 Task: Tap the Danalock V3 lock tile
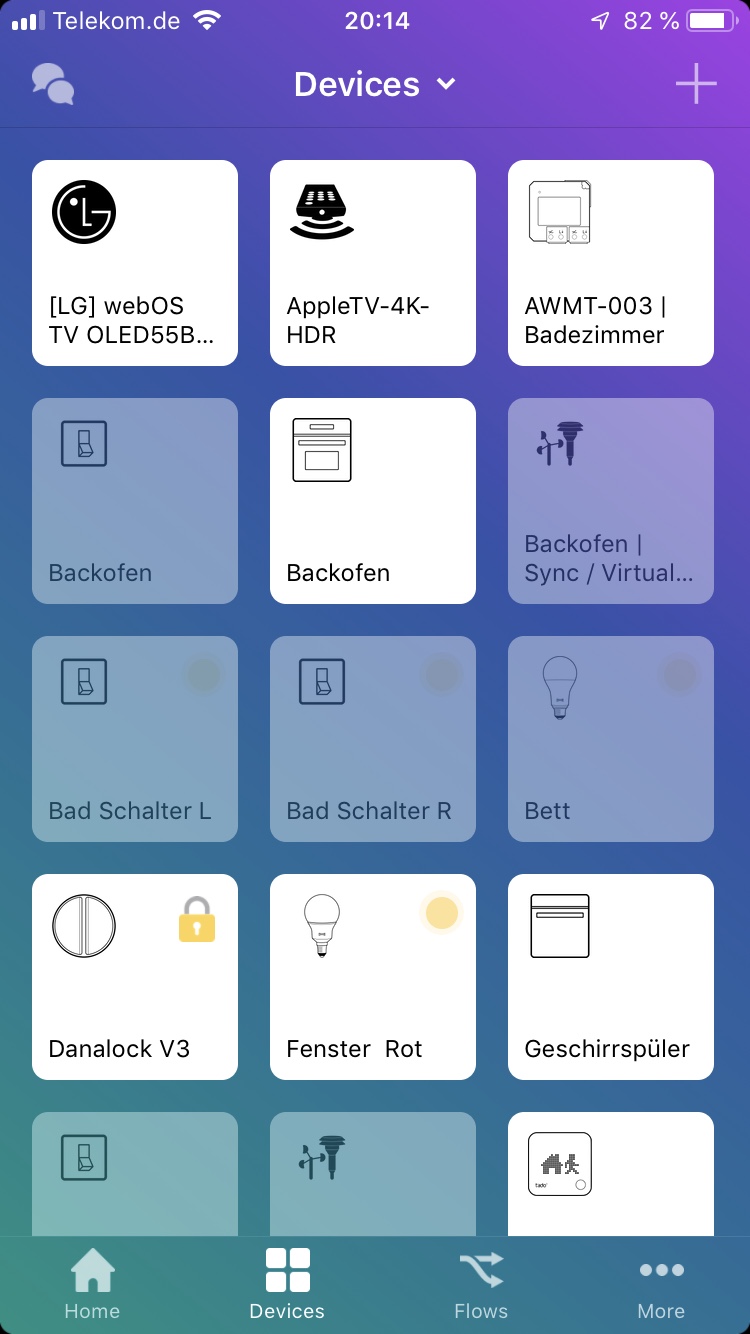tap(135, 977)
